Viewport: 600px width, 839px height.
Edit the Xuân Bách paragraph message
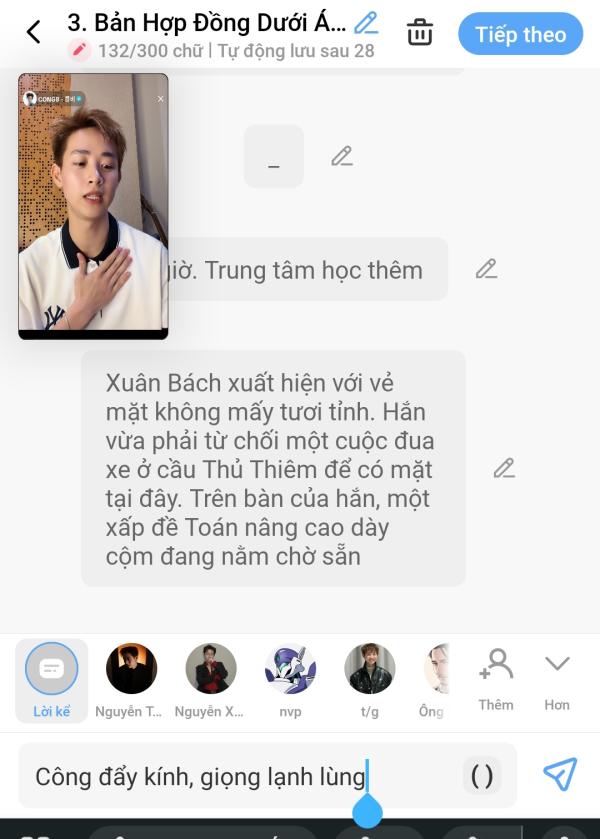pyautogui.click(x=504, y=468)
